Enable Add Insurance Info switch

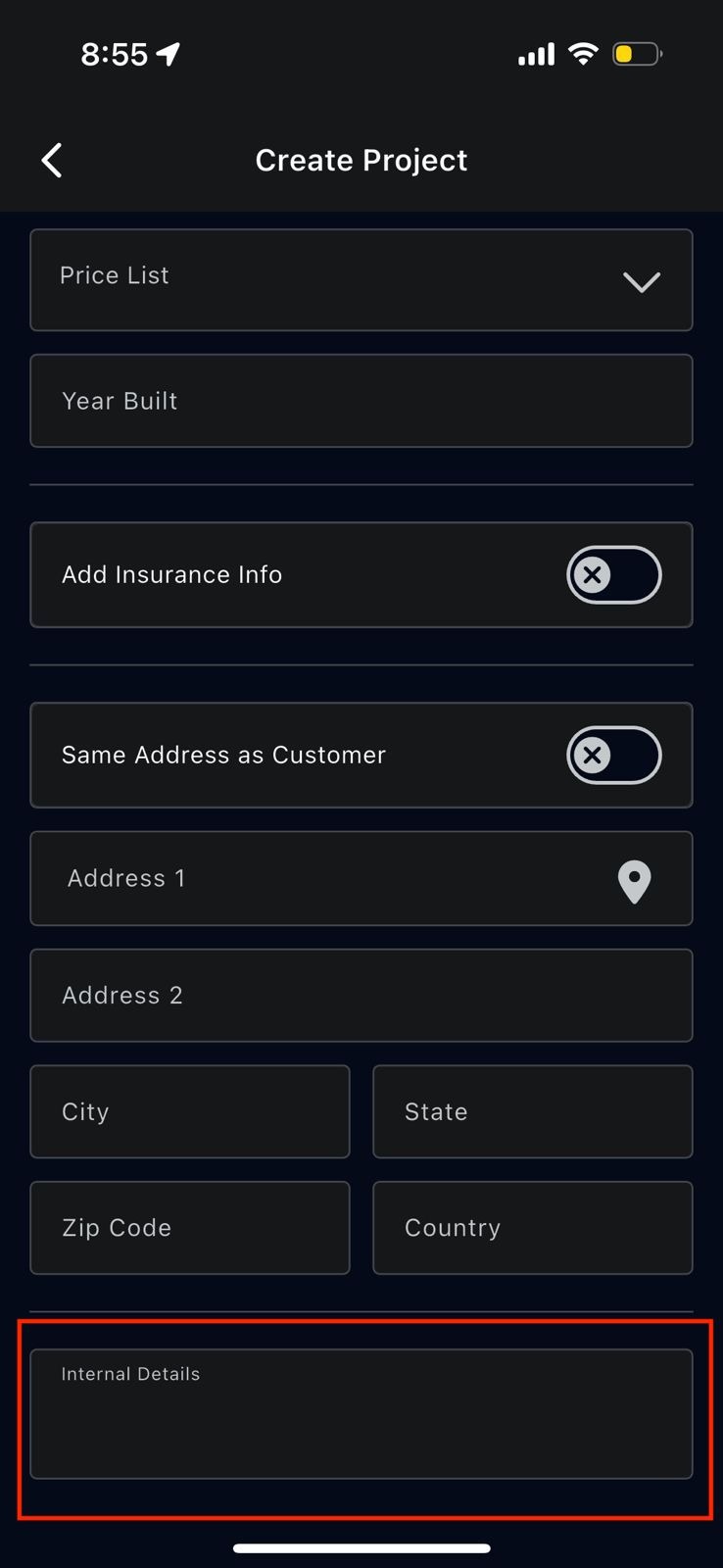[613, 575]
